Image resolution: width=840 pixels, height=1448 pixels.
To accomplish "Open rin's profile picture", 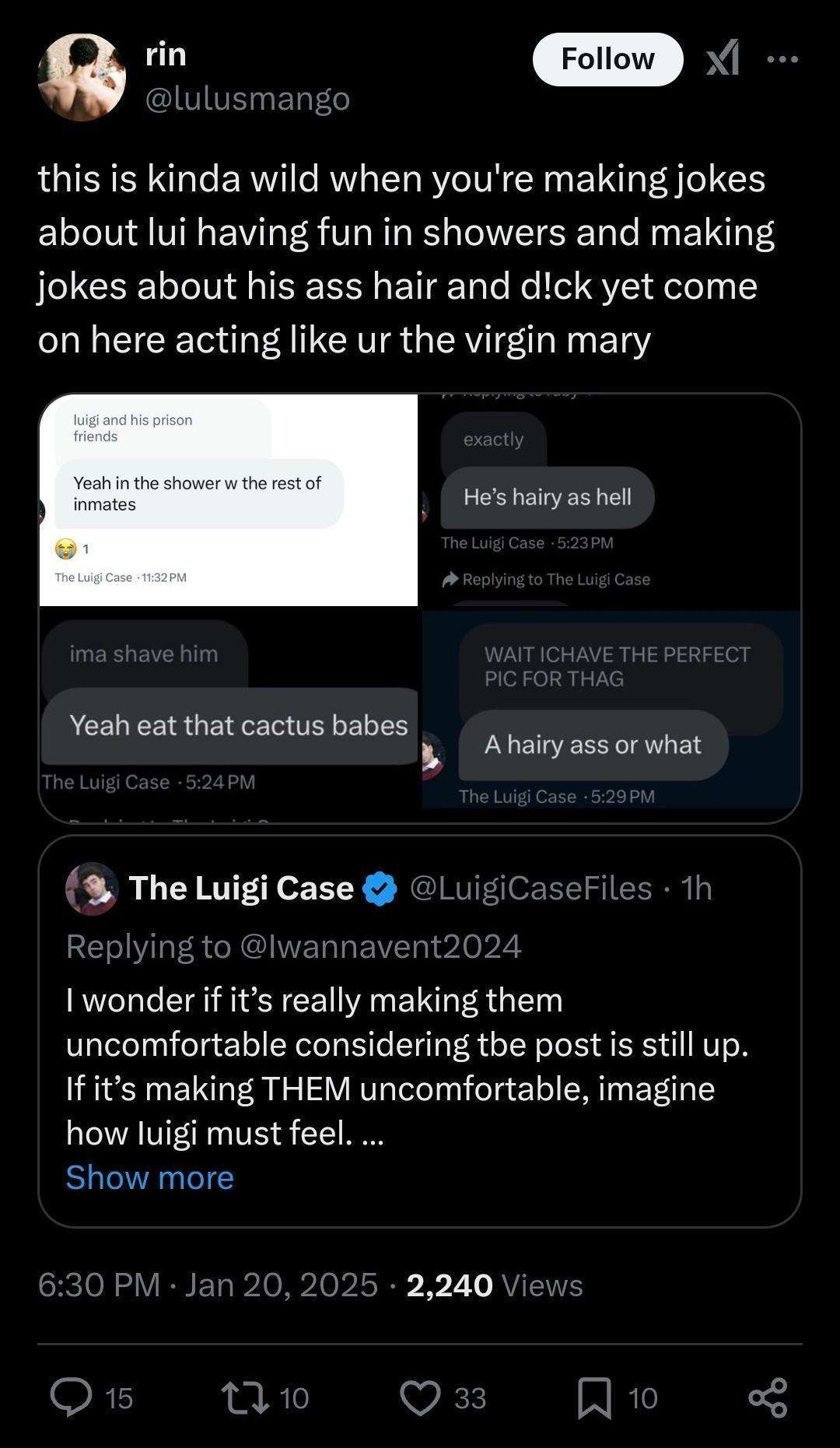I will pyautogui.click(x=82, y=77).
